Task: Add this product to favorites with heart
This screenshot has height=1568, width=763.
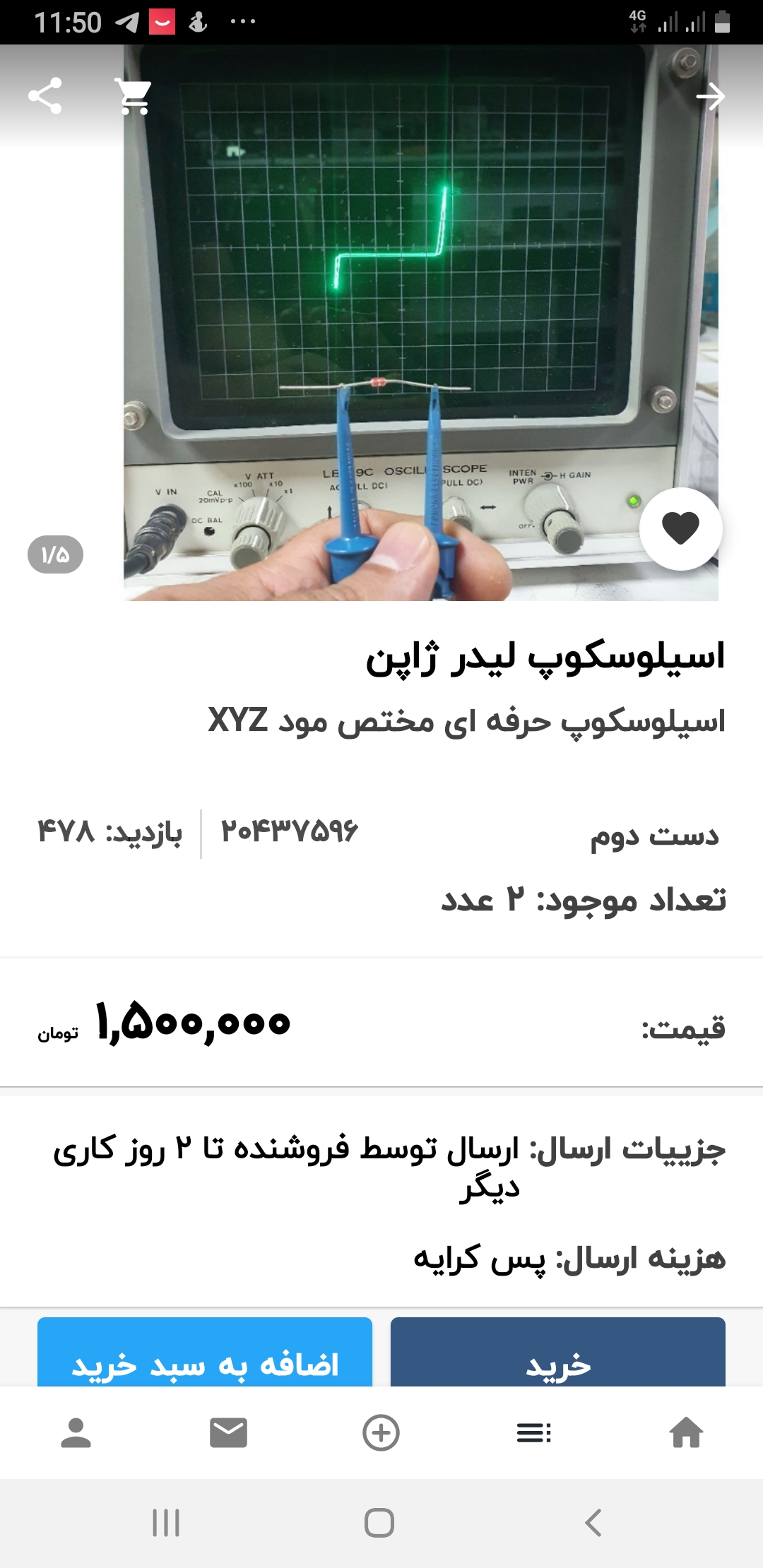Action: coord(680,528)
